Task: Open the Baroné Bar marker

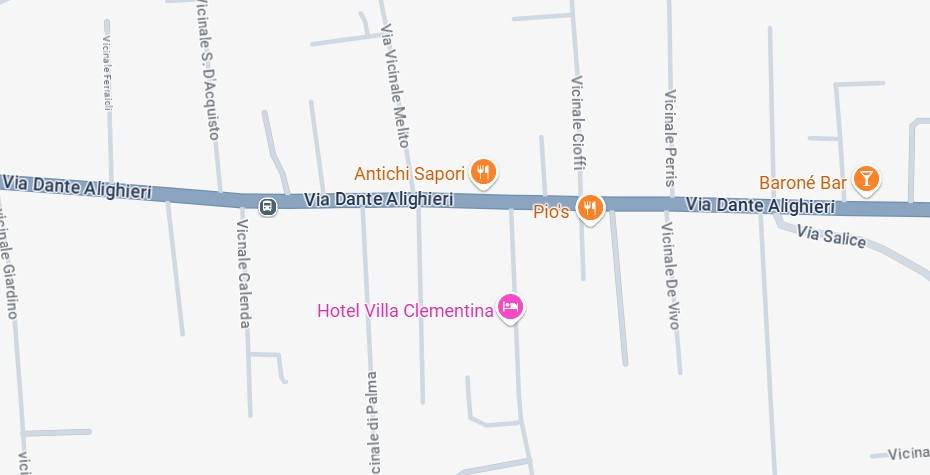Action: [x=866, y=180]
